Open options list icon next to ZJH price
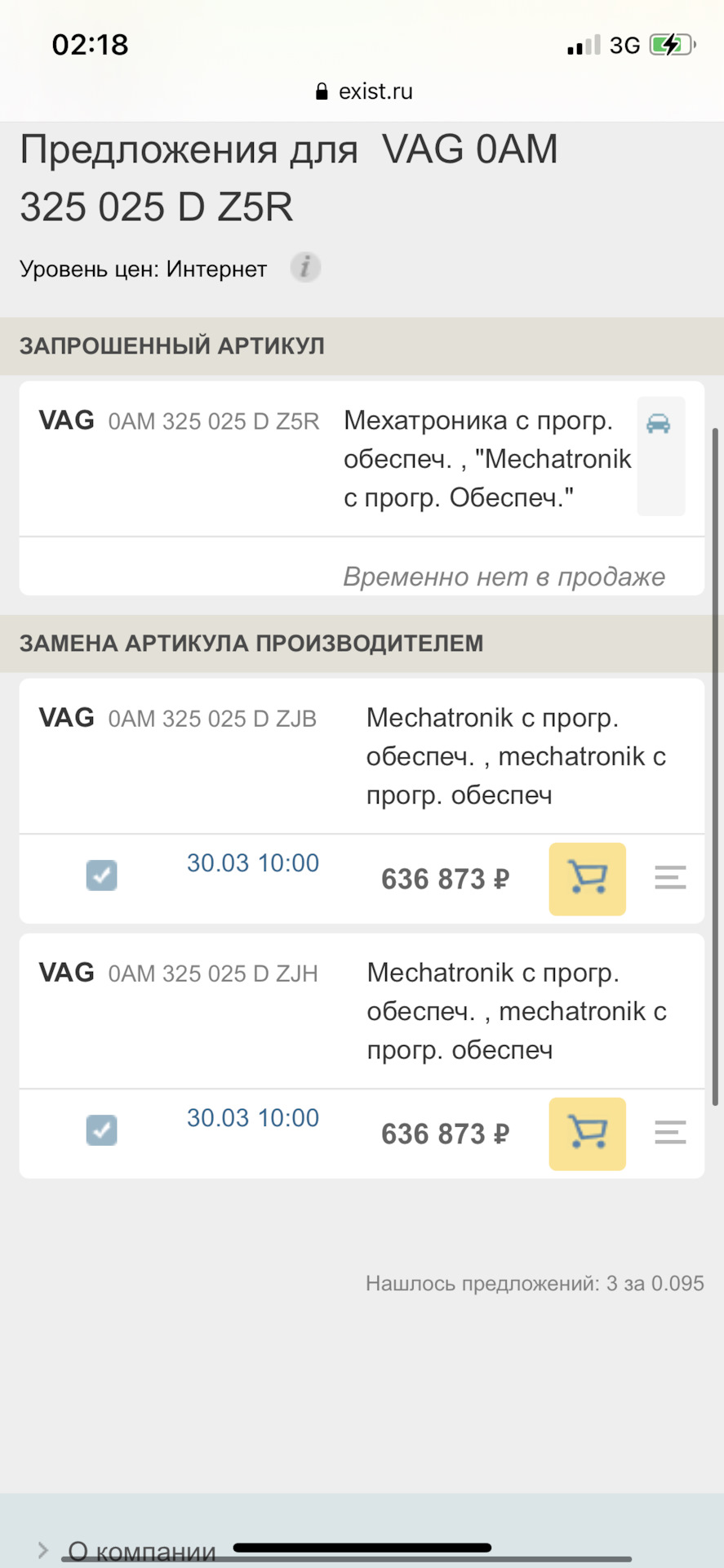 (669, 1133)
